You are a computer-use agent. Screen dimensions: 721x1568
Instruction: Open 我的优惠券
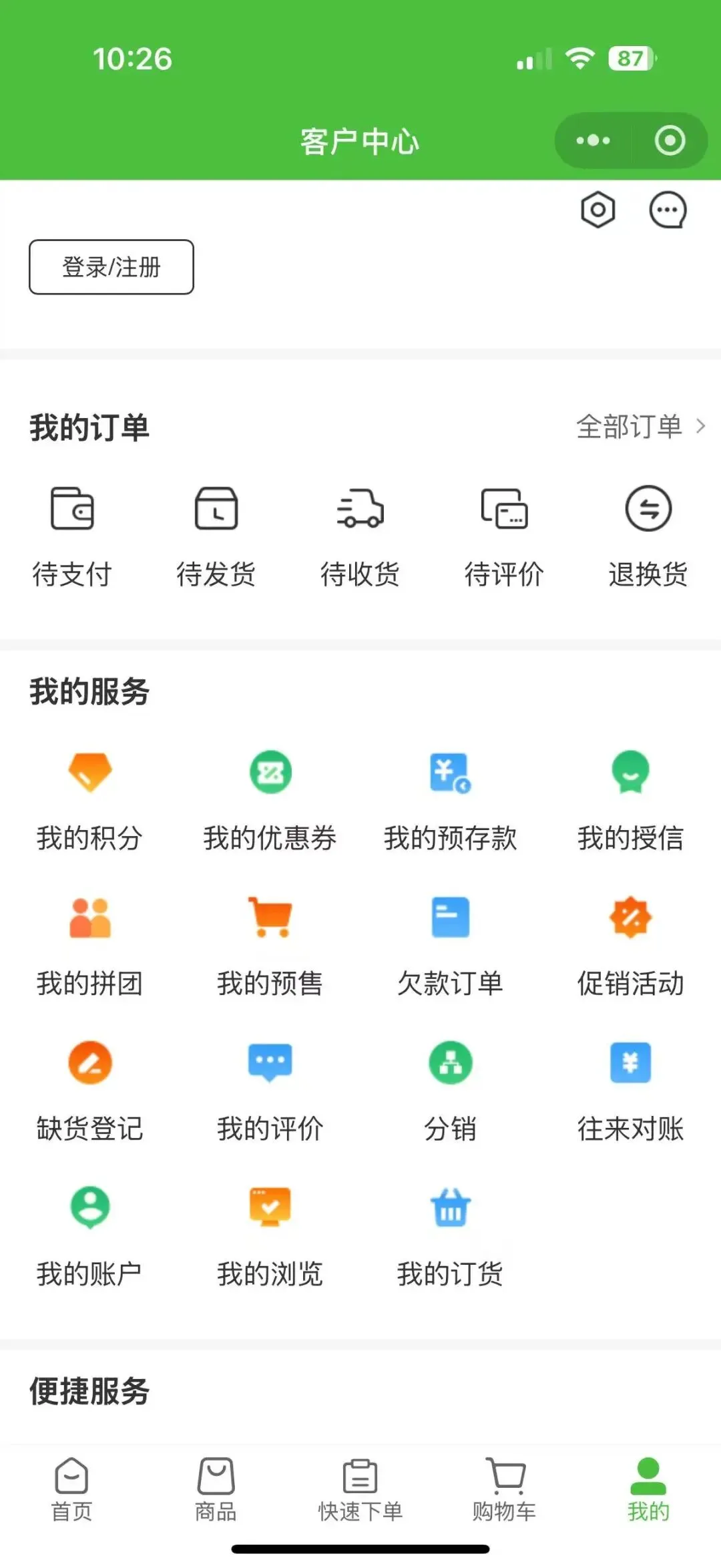(270, 801)
